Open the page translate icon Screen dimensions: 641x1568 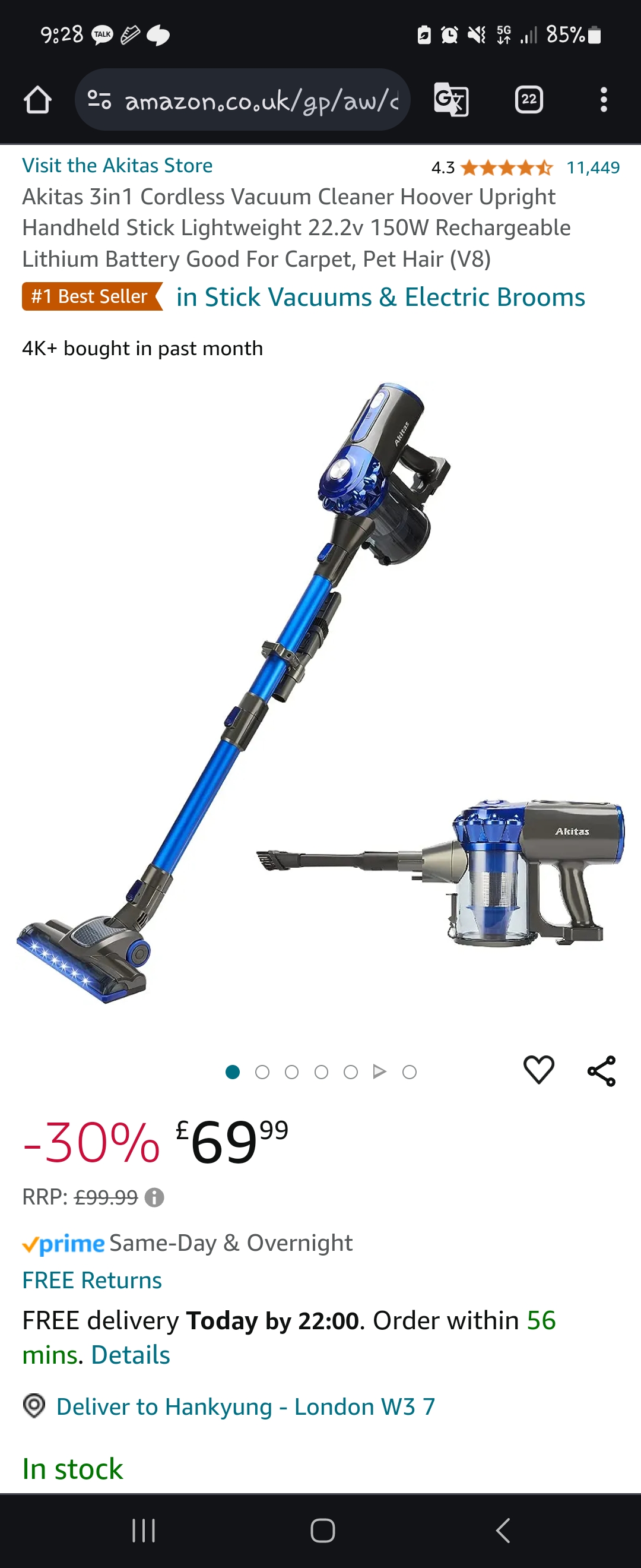450,100
